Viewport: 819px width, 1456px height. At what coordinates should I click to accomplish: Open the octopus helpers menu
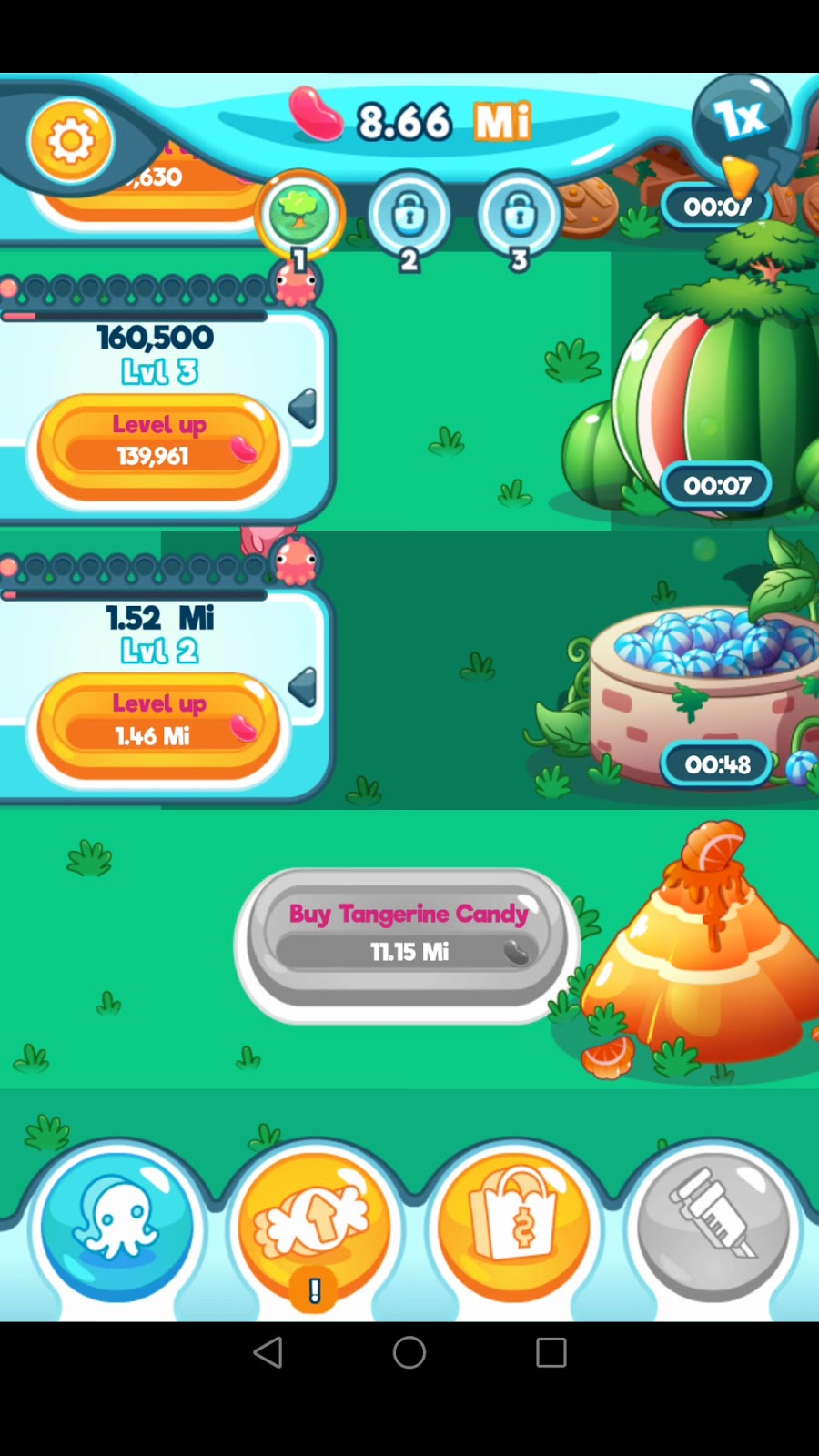[117, 1226]
